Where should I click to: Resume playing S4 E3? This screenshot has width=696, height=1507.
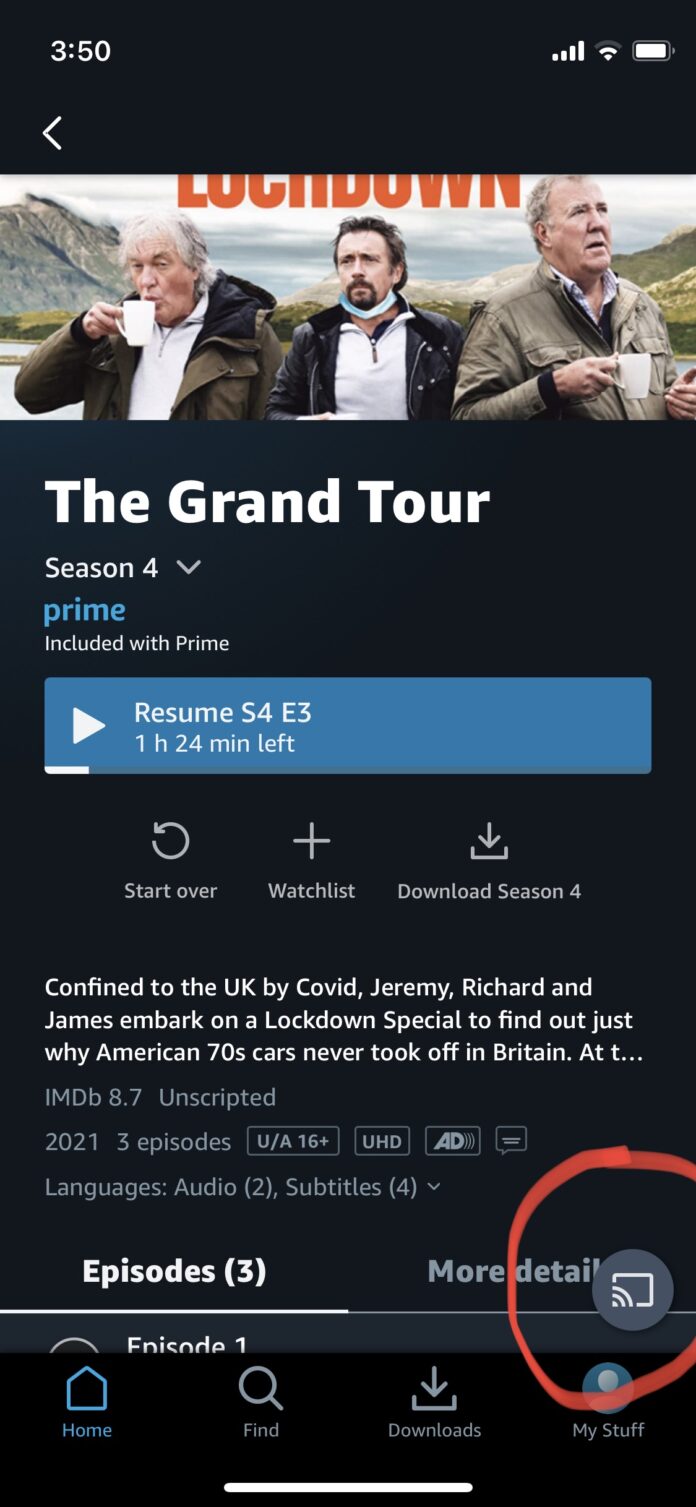pos(347,725)
